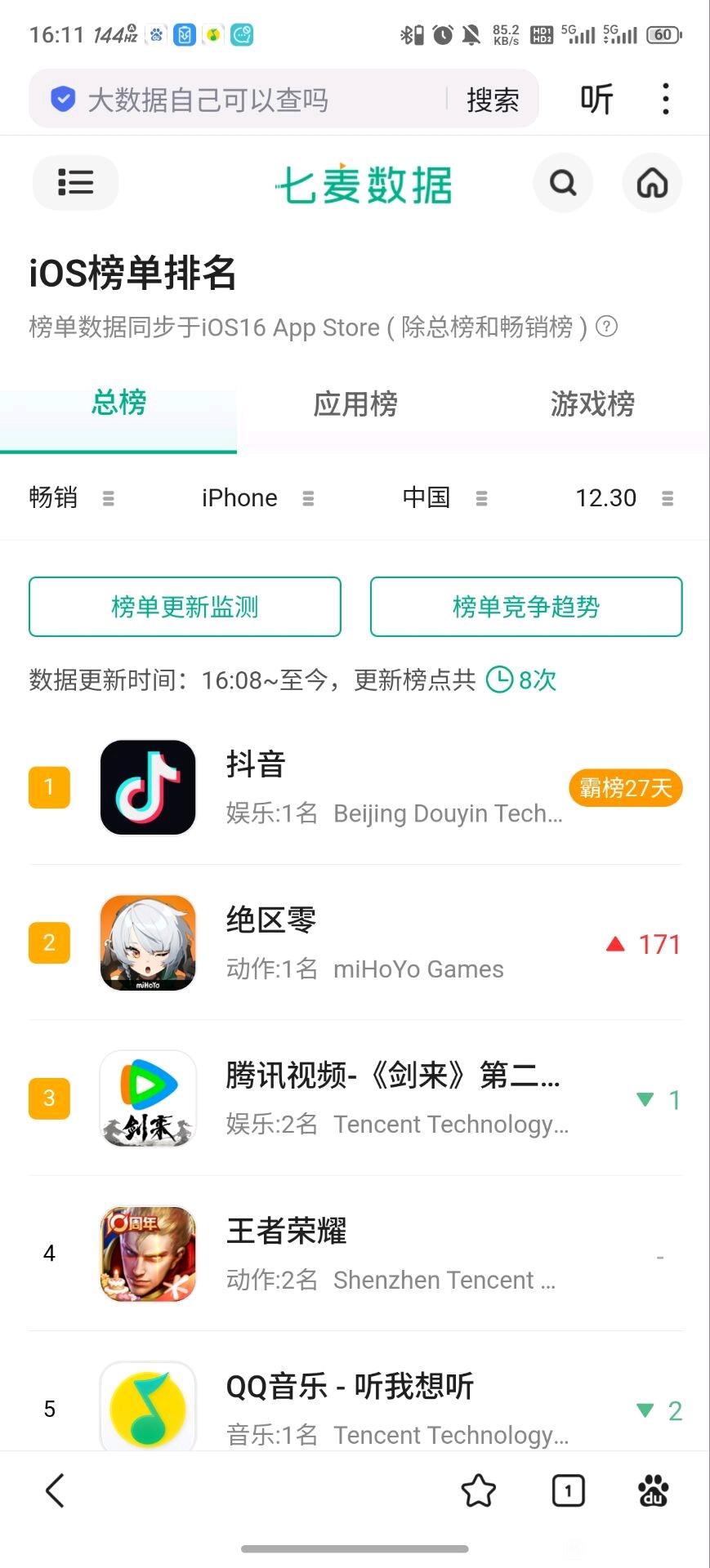The width and height of the screenshot is (710, 1568).
Task: Open the 12.30 date picker
Action: pos(624,497)
